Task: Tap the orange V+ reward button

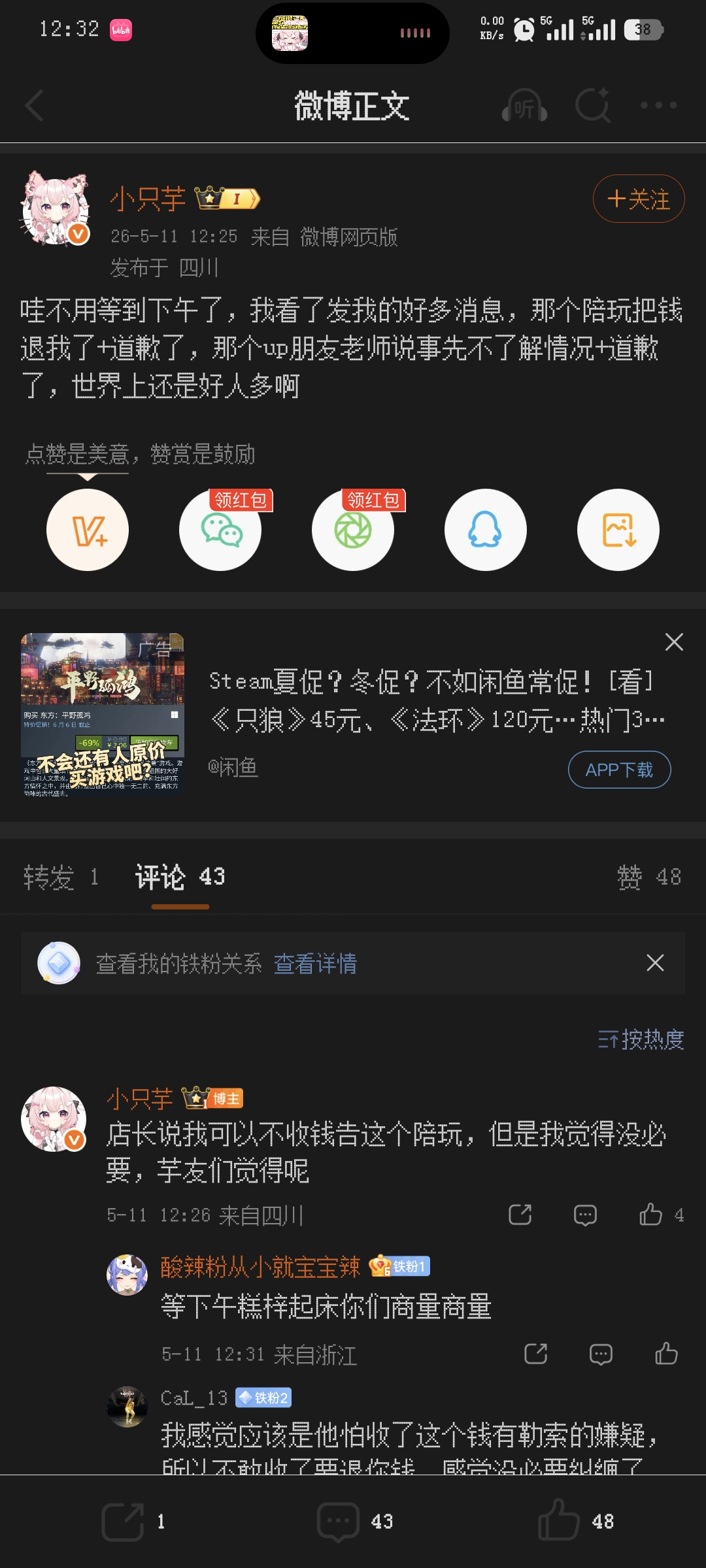Action: tap(88, 530)
